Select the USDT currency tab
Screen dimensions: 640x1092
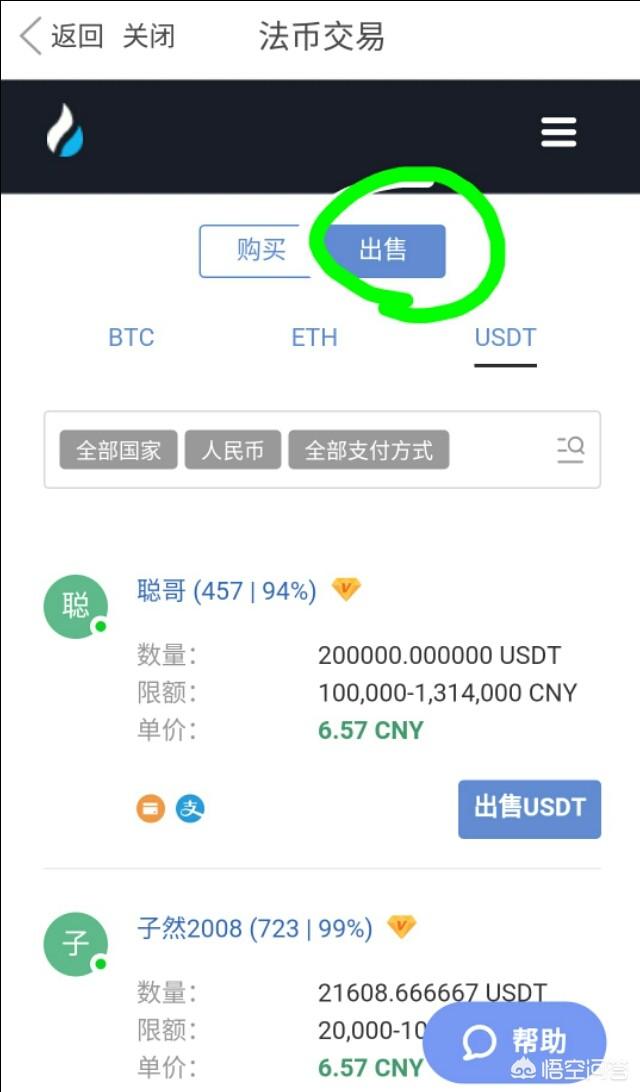pyautogui.click(x=505, y=338)
